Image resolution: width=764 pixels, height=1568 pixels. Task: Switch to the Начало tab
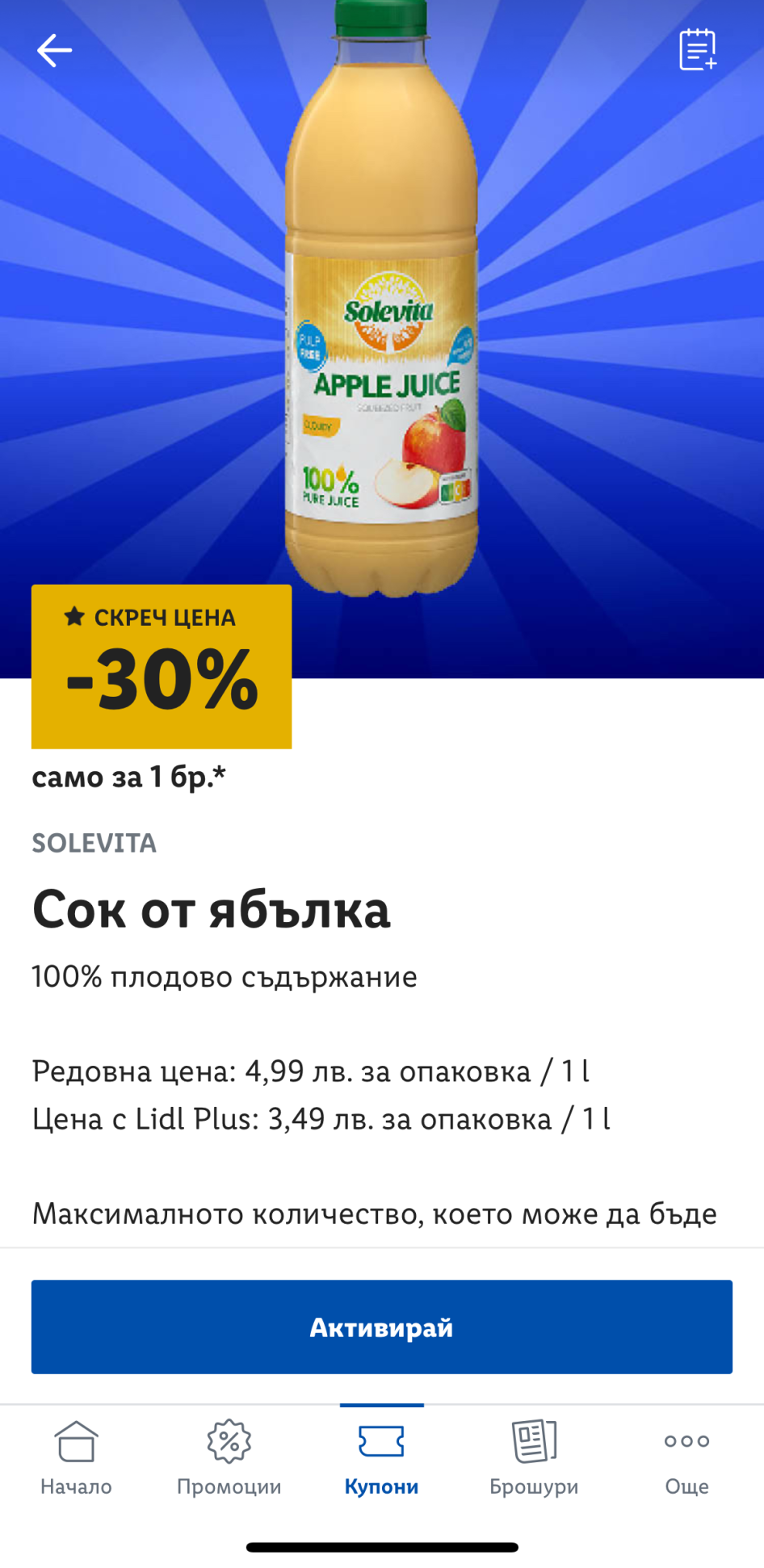pyautogui.click(x=77, y=1458)
